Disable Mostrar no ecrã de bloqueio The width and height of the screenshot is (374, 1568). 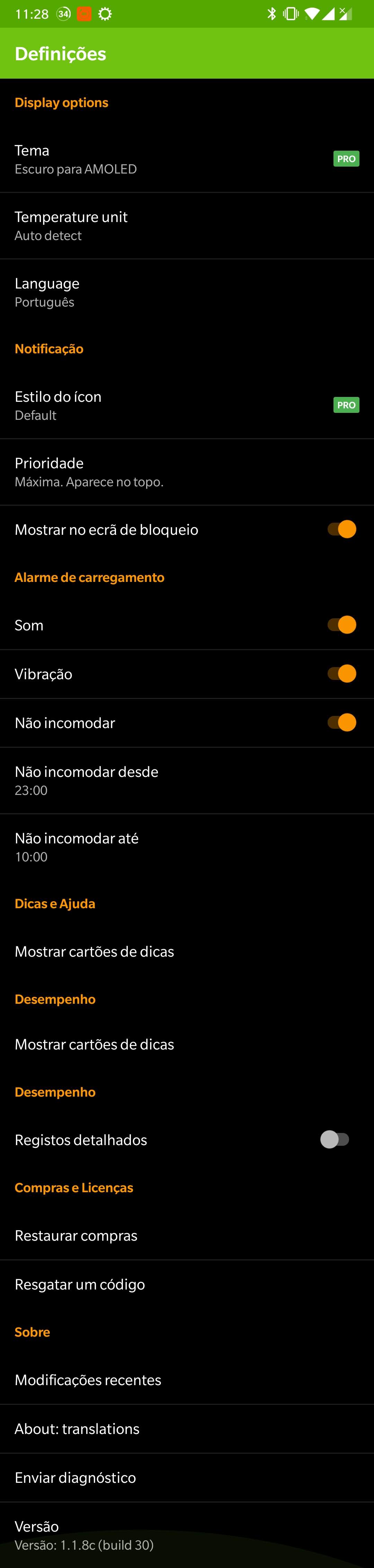(x=341, y=529)
